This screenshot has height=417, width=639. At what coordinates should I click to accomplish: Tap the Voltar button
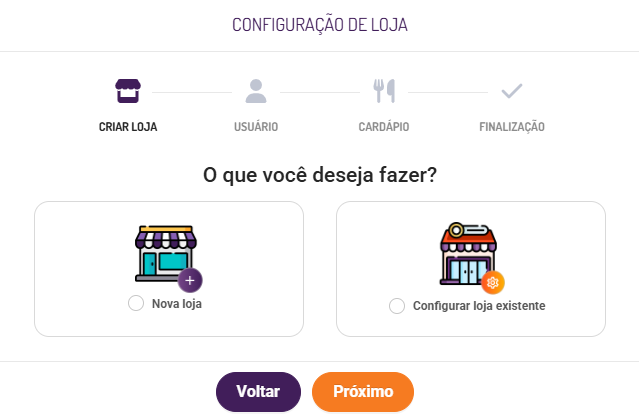(x=258, y=391)
